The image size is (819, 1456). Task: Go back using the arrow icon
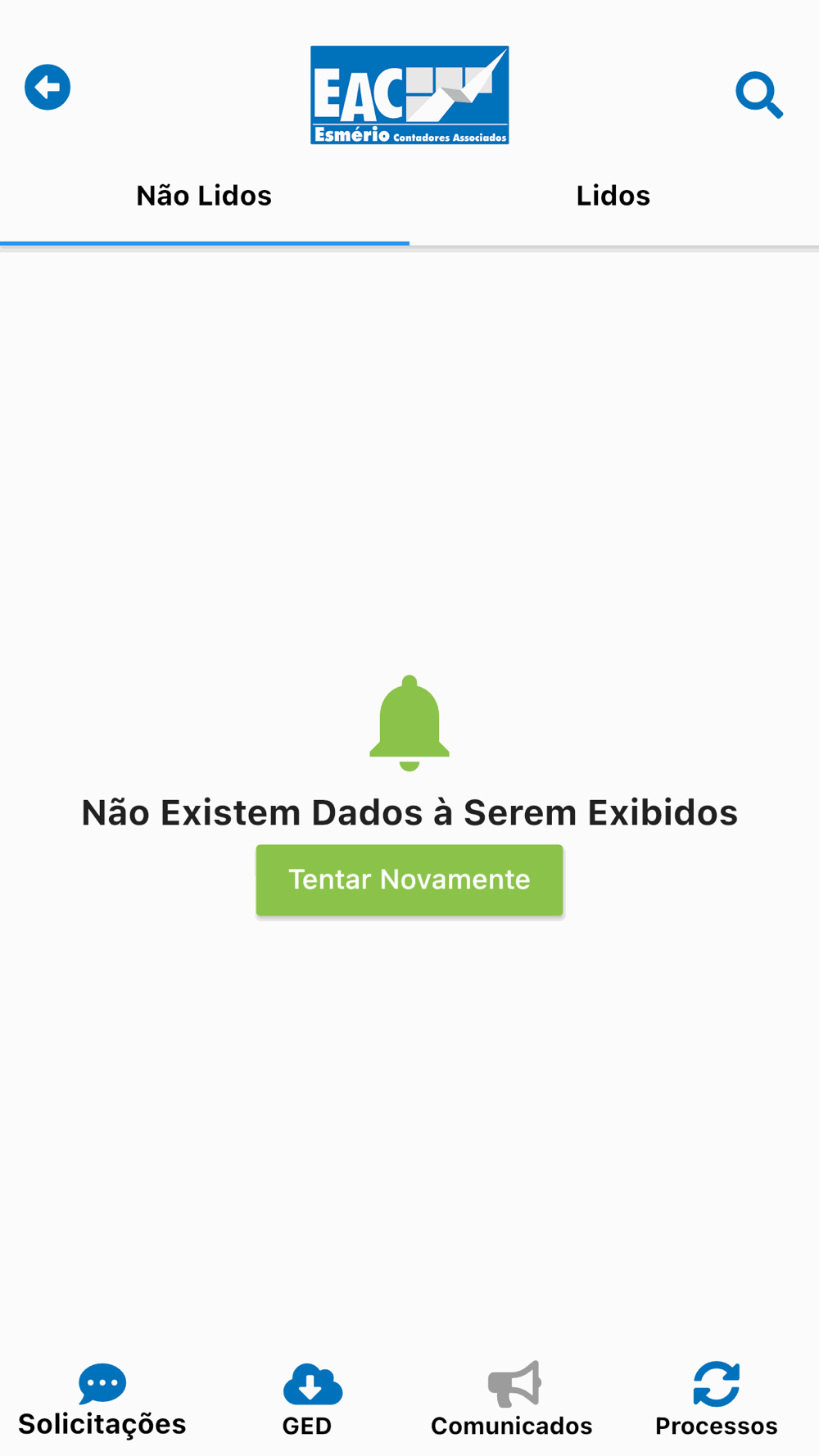[48, 87]
